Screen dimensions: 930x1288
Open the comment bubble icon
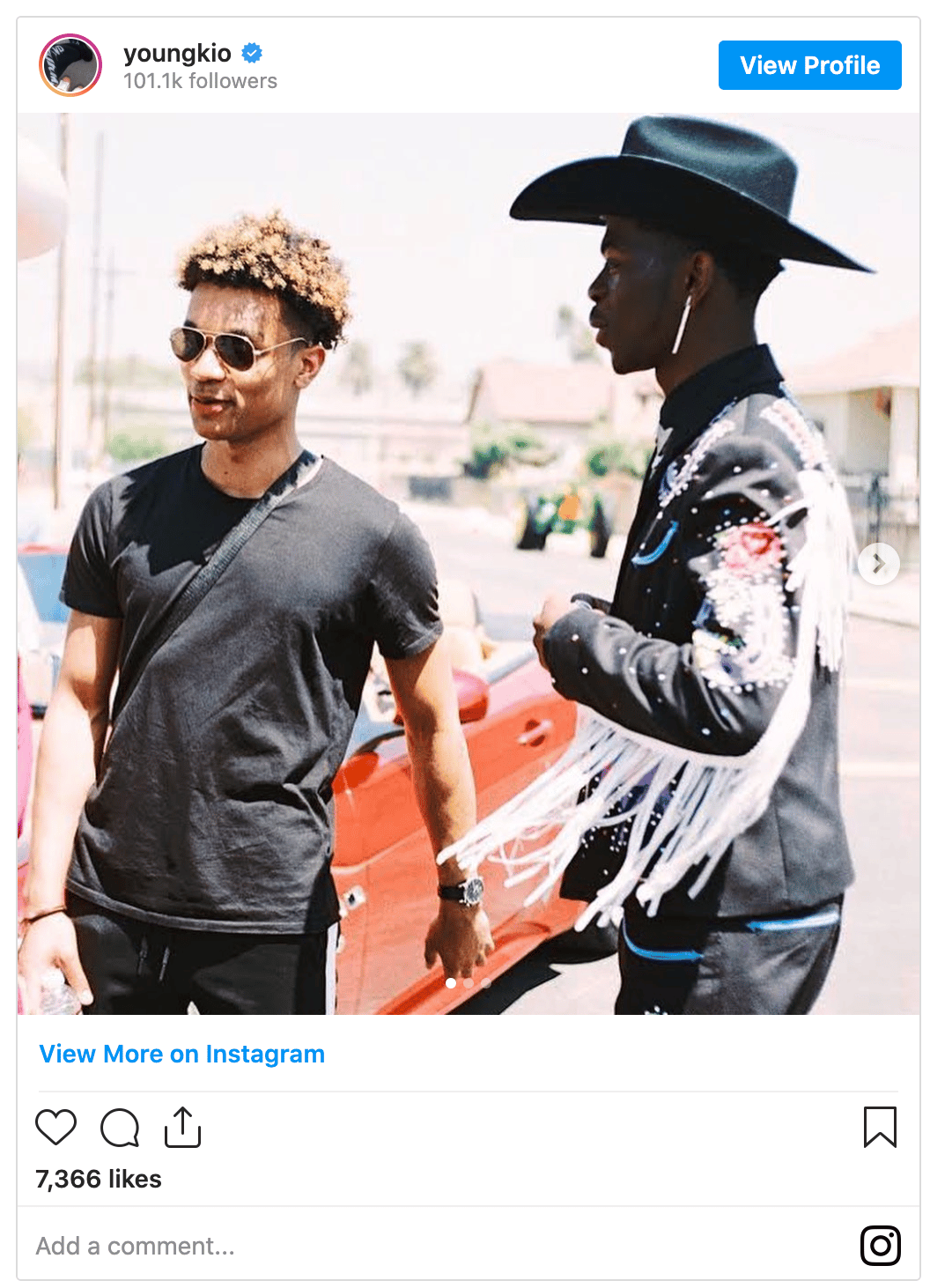tap(120, 1127)
